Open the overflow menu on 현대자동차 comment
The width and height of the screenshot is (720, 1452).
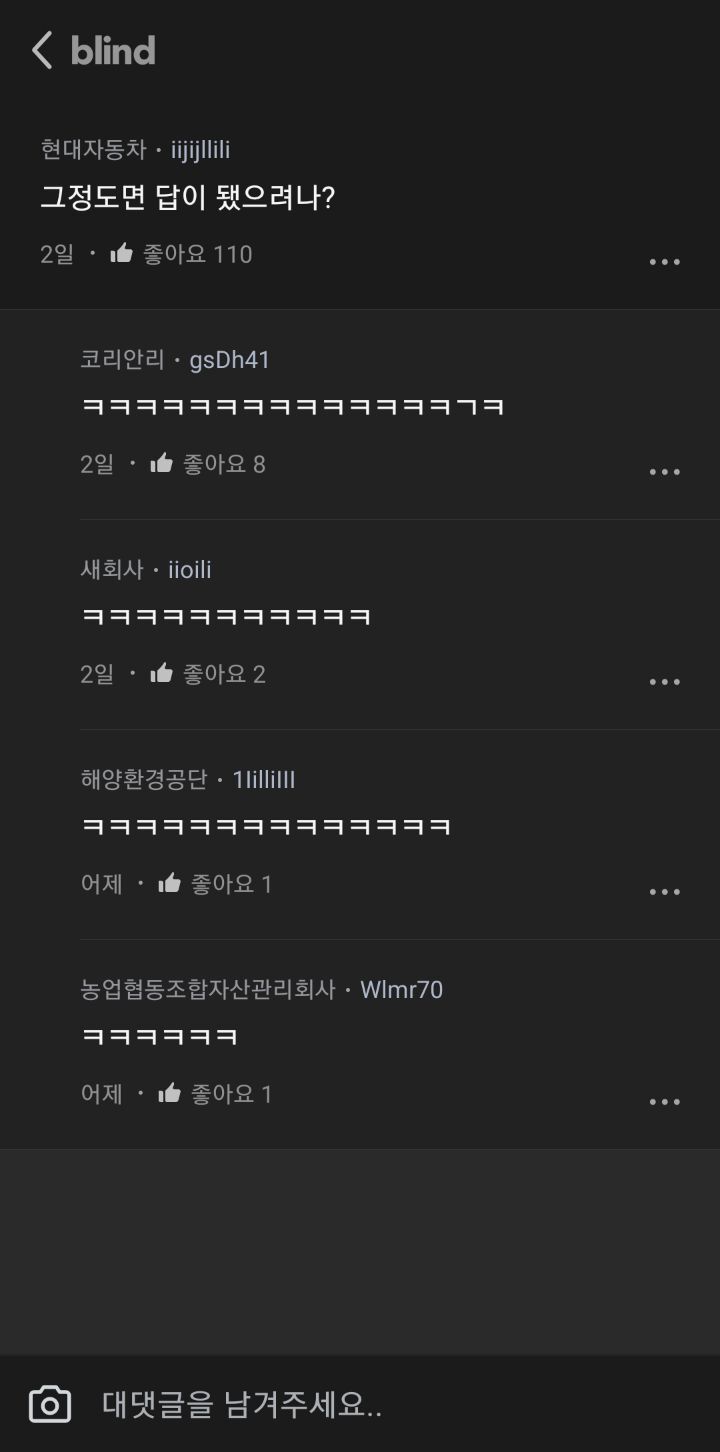click(x=664, y=262)
